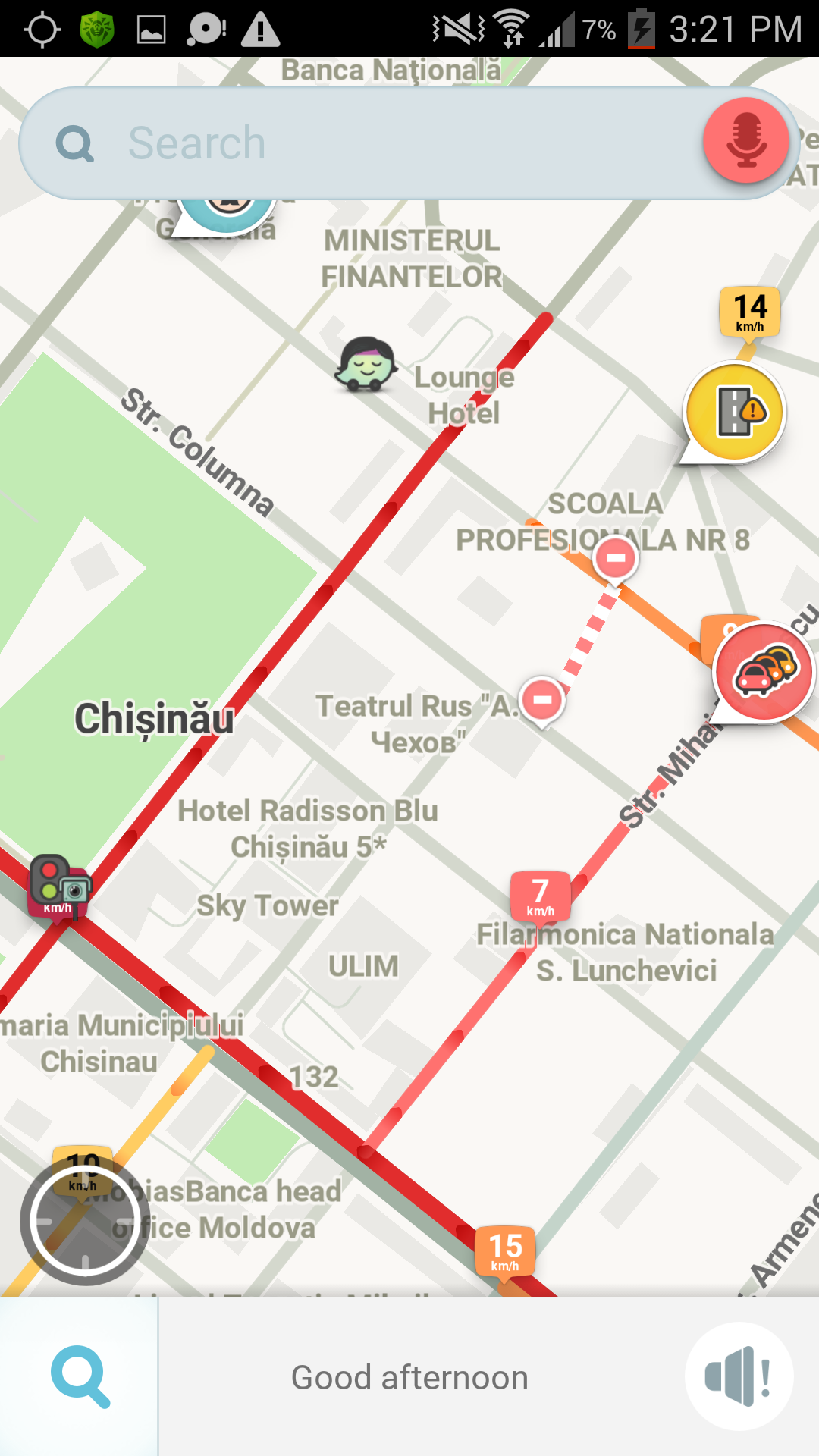Open the 15 km/h traffic speed label
Screen dimensions: 819x1456
505,1250
